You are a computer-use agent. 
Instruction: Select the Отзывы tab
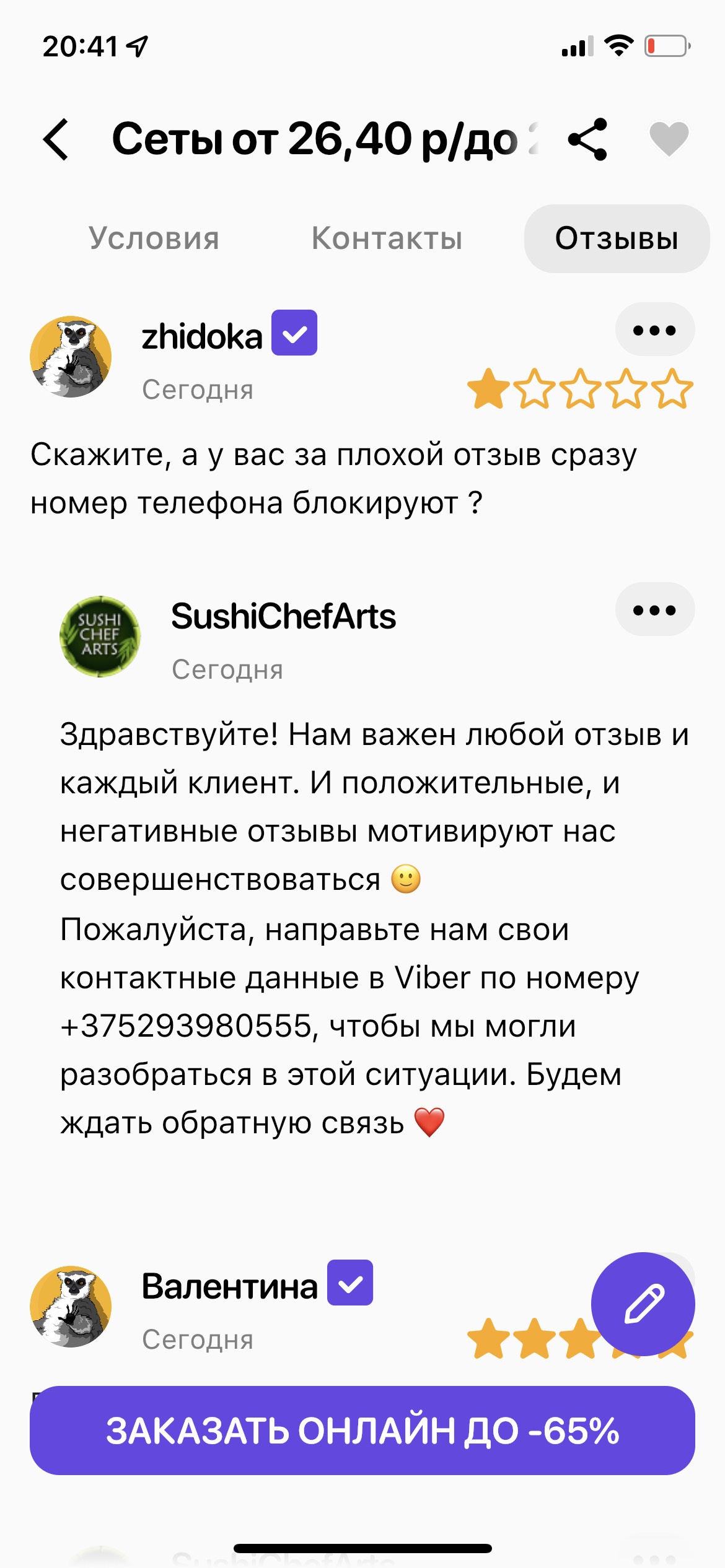pyautogui.click(x=617, y=238)
